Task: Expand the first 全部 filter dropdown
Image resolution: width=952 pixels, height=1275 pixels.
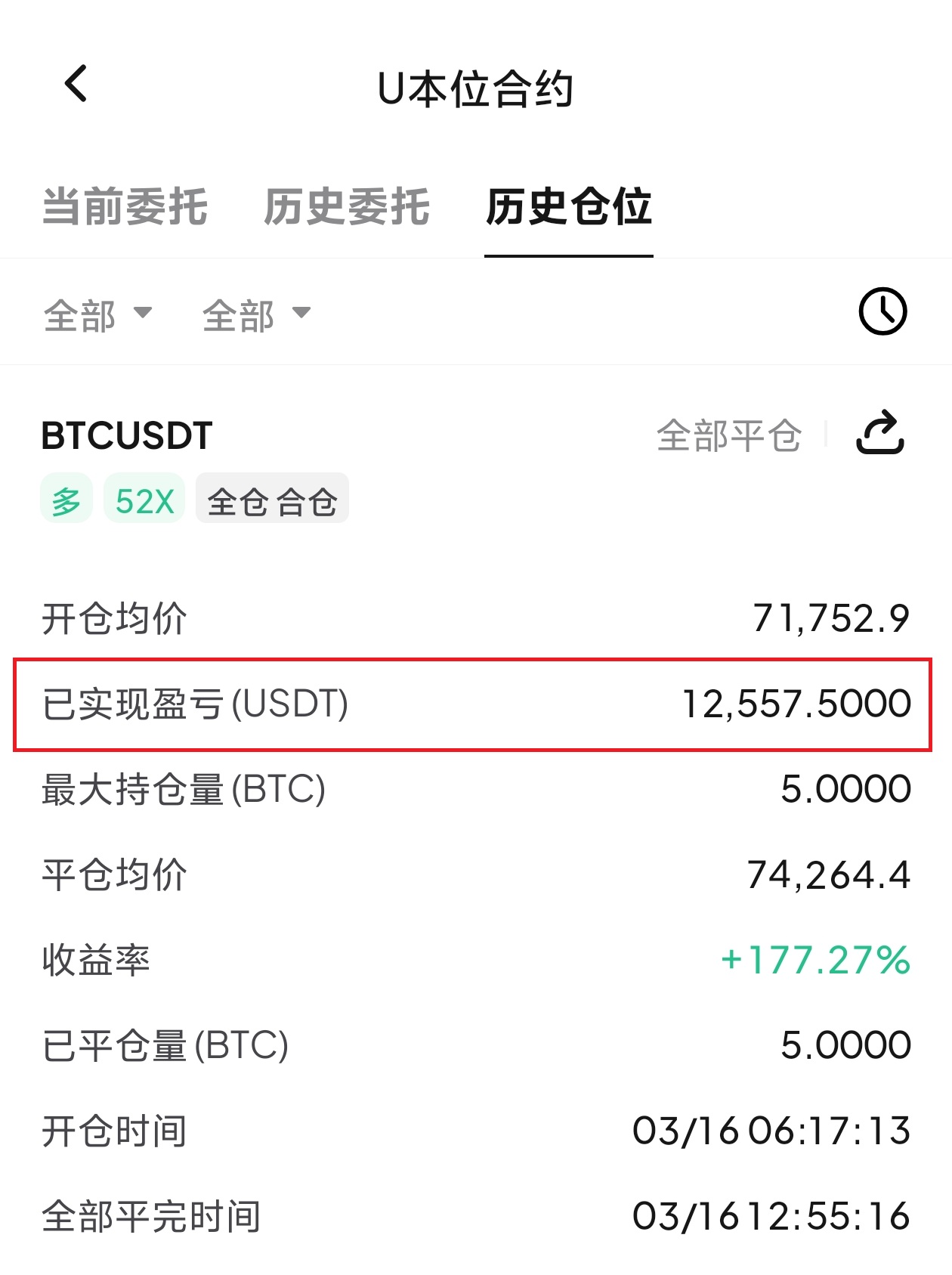Action: click(x=97, y=314)
